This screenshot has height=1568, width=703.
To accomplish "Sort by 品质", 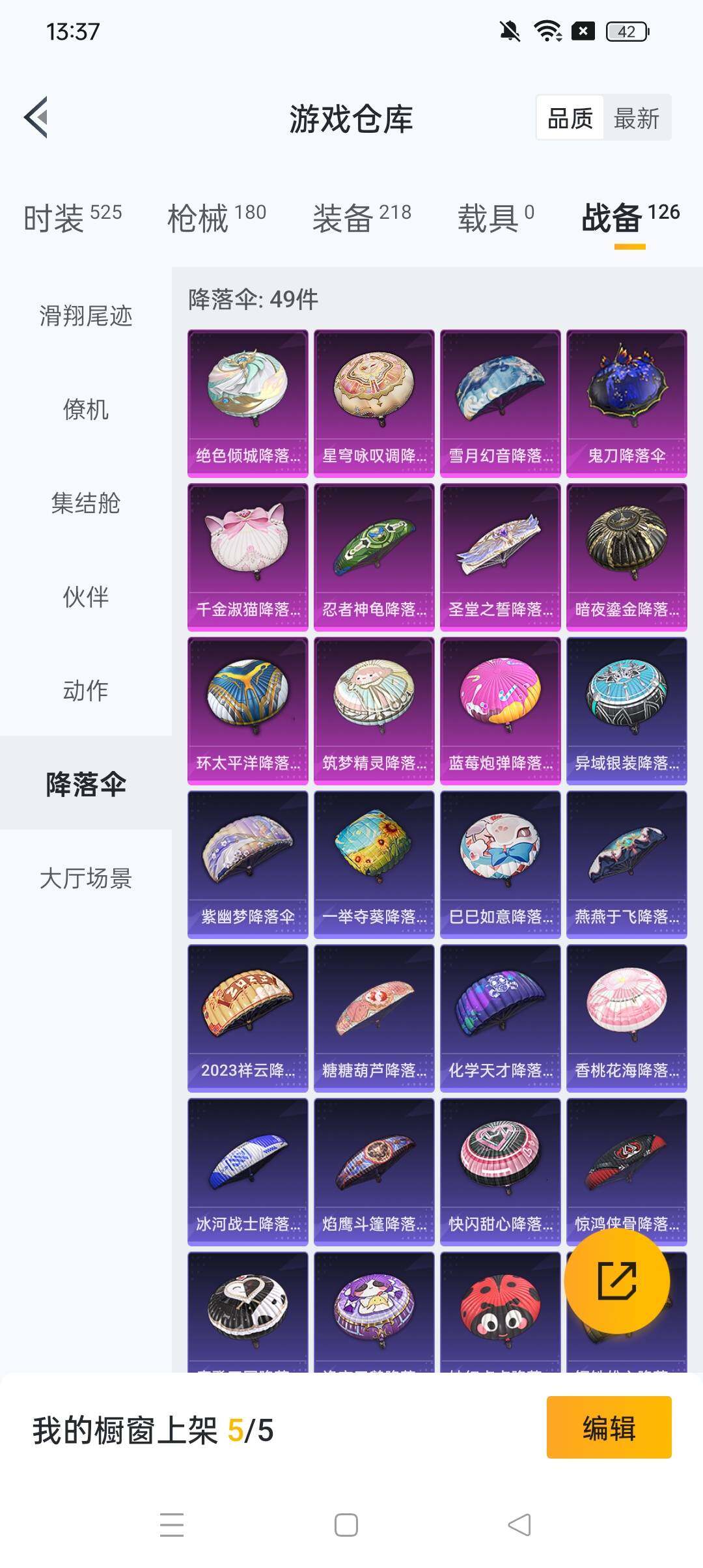I will pos(570,119).
